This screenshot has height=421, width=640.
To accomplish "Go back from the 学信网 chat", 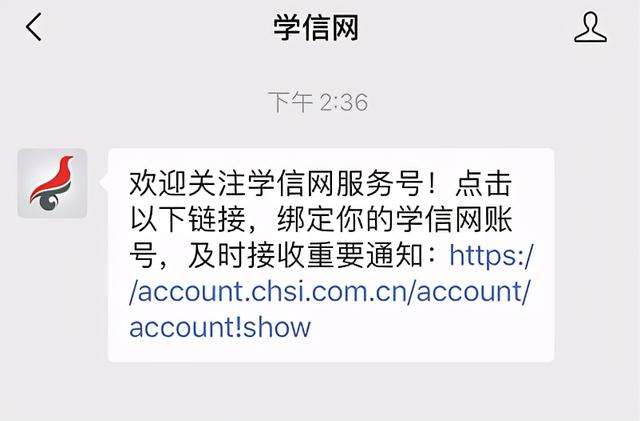I will click(34, 28).
